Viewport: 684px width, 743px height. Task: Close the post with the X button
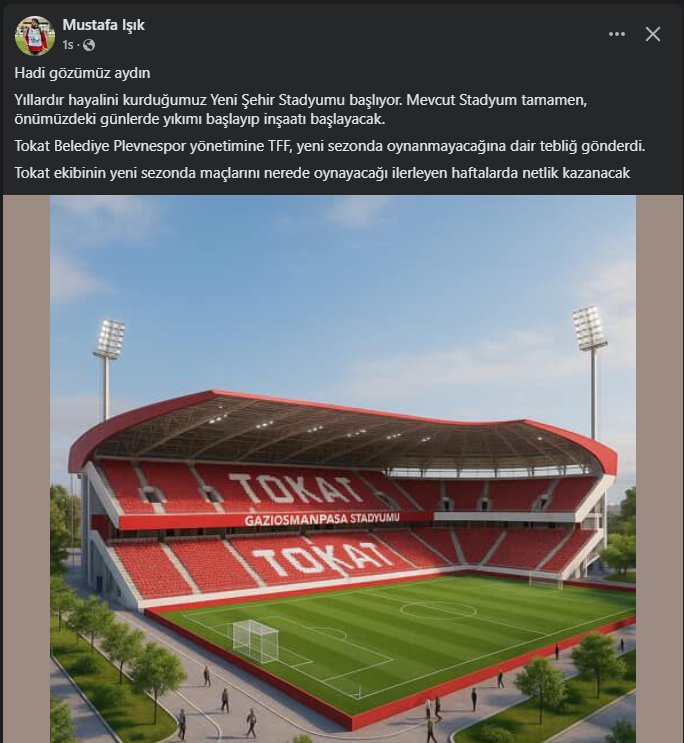pyautogui.click(x=653, y=34)
